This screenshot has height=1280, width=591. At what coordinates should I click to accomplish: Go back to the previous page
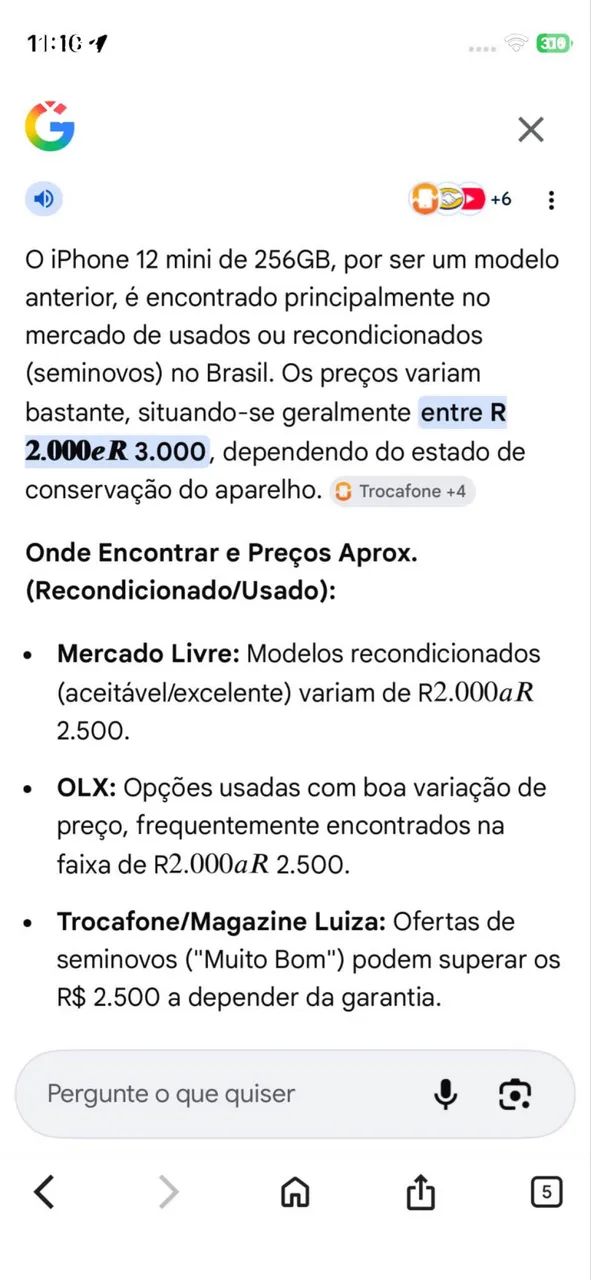point(44,1192)
